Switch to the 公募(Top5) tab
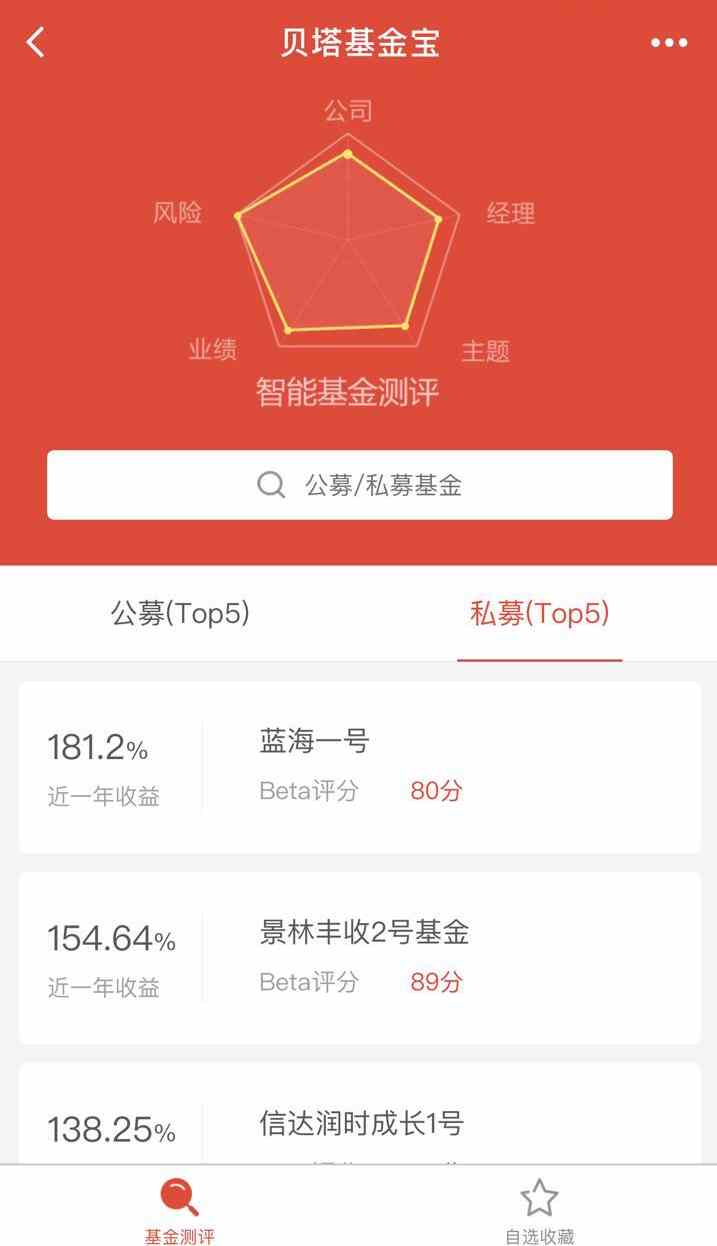 (180, 613)
